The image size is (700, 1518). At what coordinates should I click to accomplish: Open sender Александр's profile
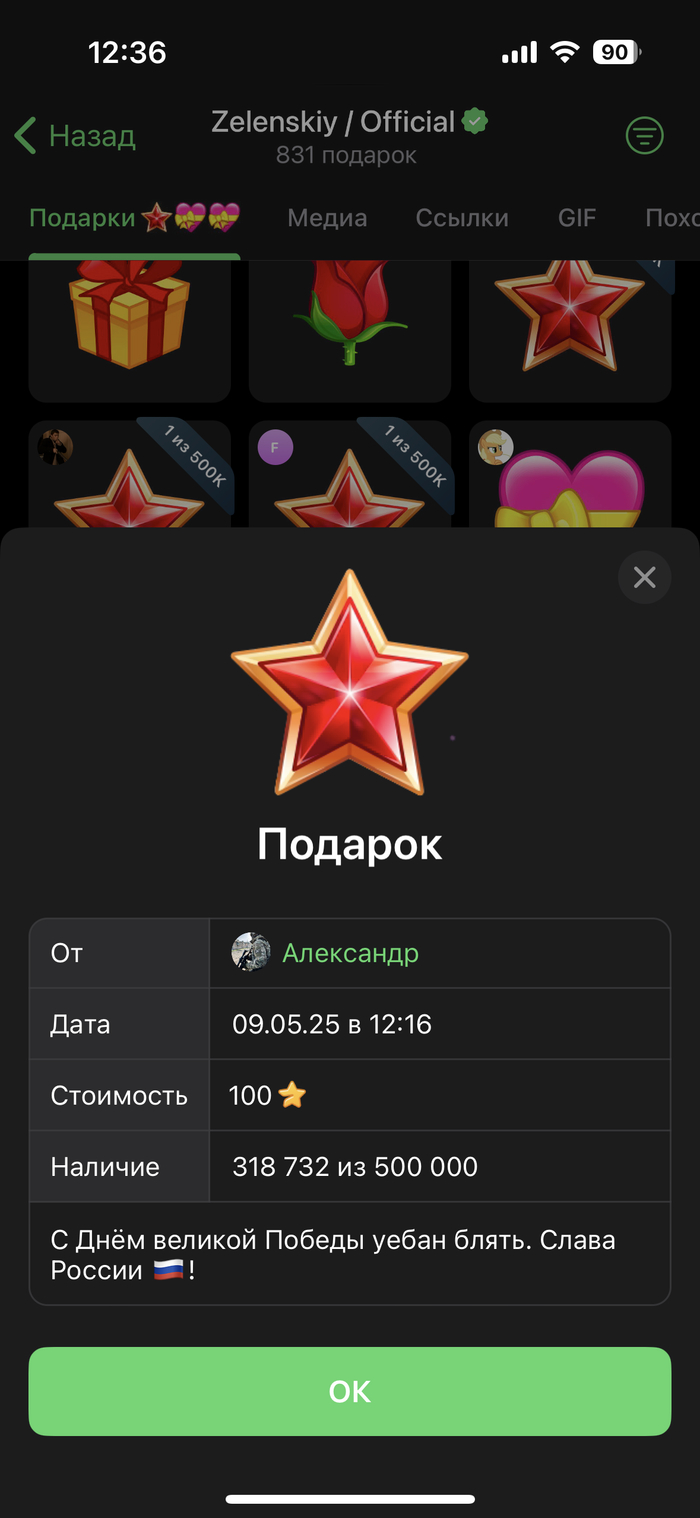(x=349, y=953)
